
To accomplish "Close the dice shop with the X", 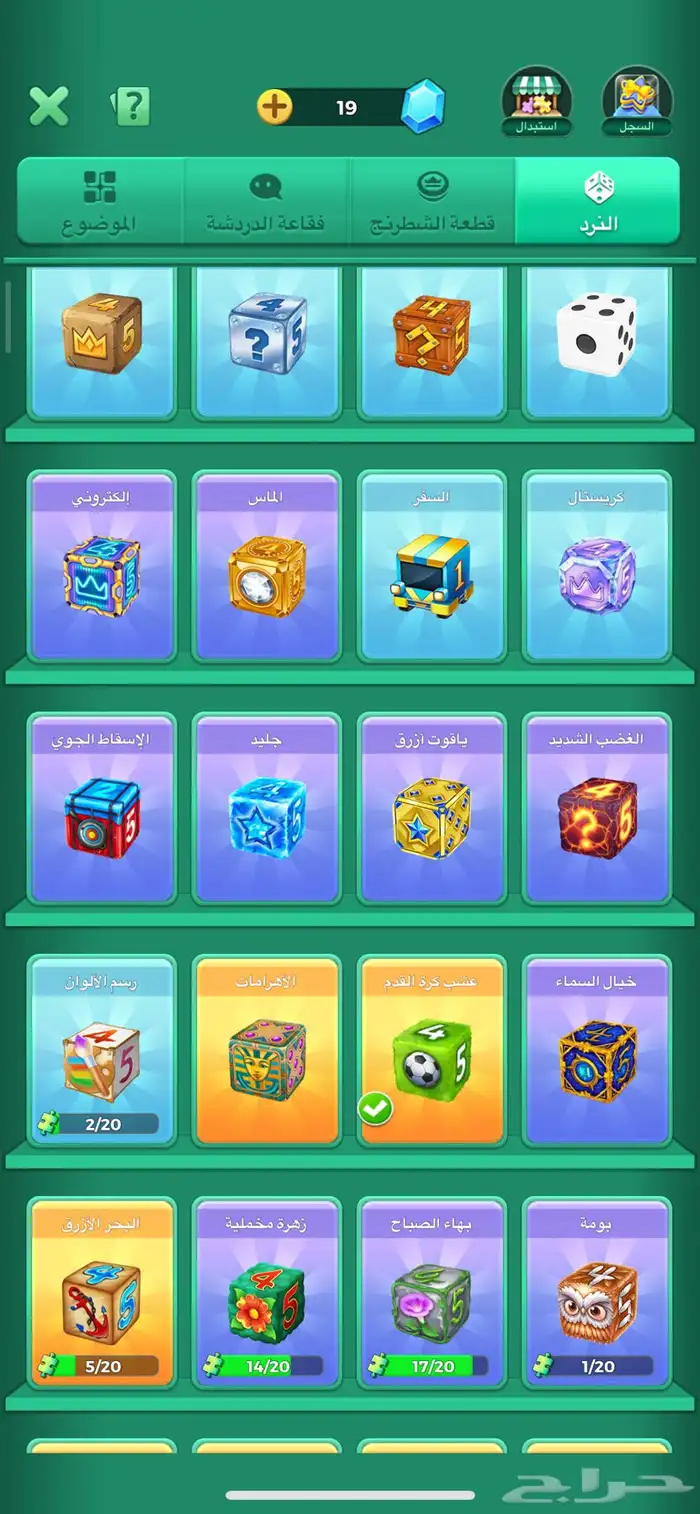I will point(48,106).
